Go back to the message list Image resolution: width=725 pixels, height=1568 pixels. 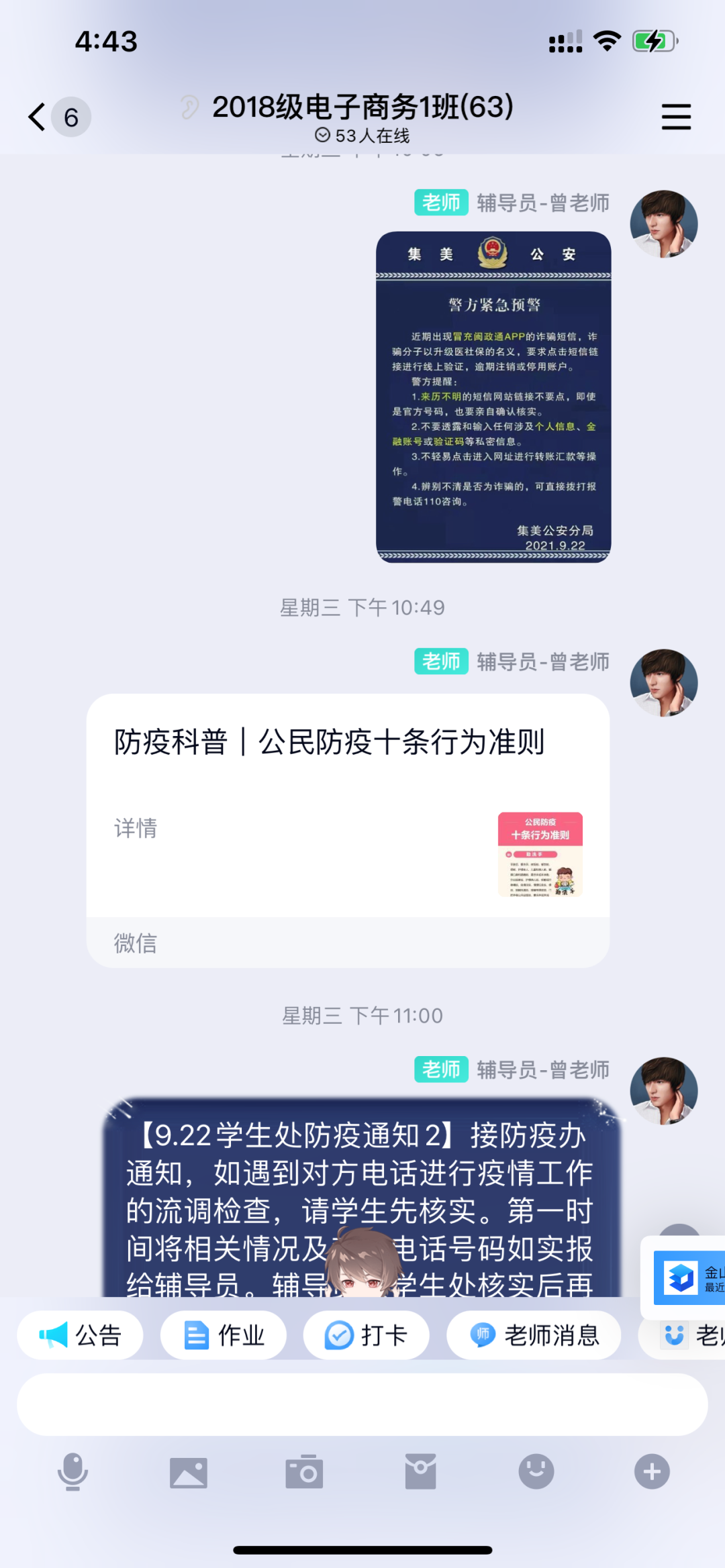(x=39, y=117)
